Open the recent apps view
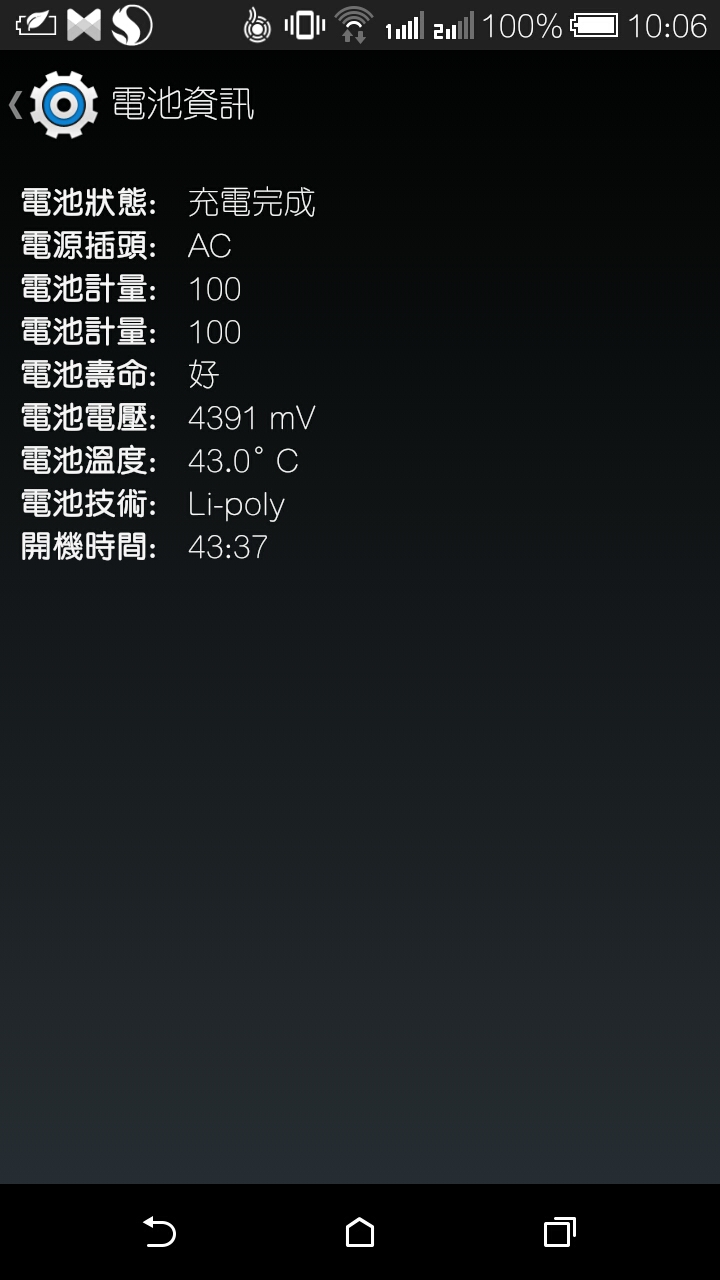 [559, 1232]
